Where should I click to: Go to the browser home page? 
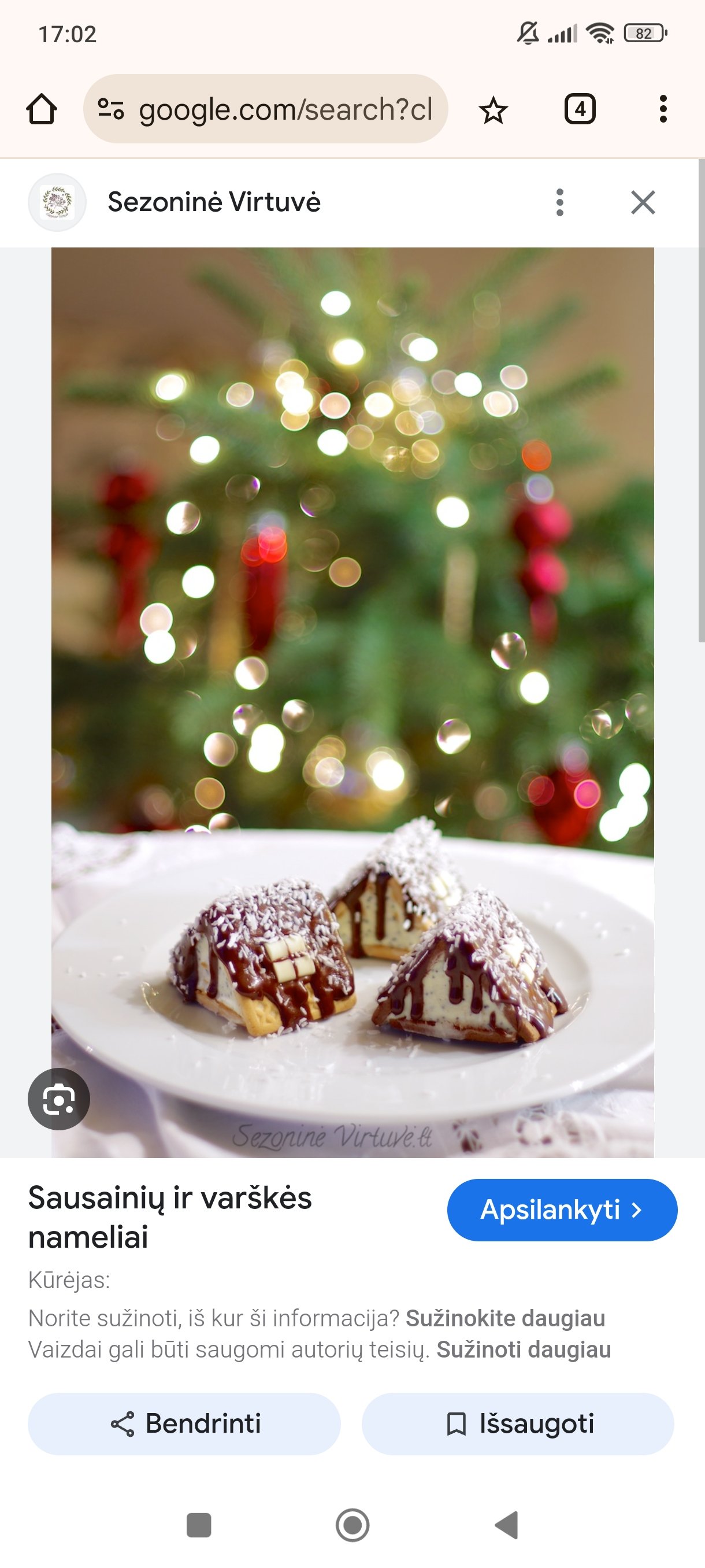[x=42, y=110]
